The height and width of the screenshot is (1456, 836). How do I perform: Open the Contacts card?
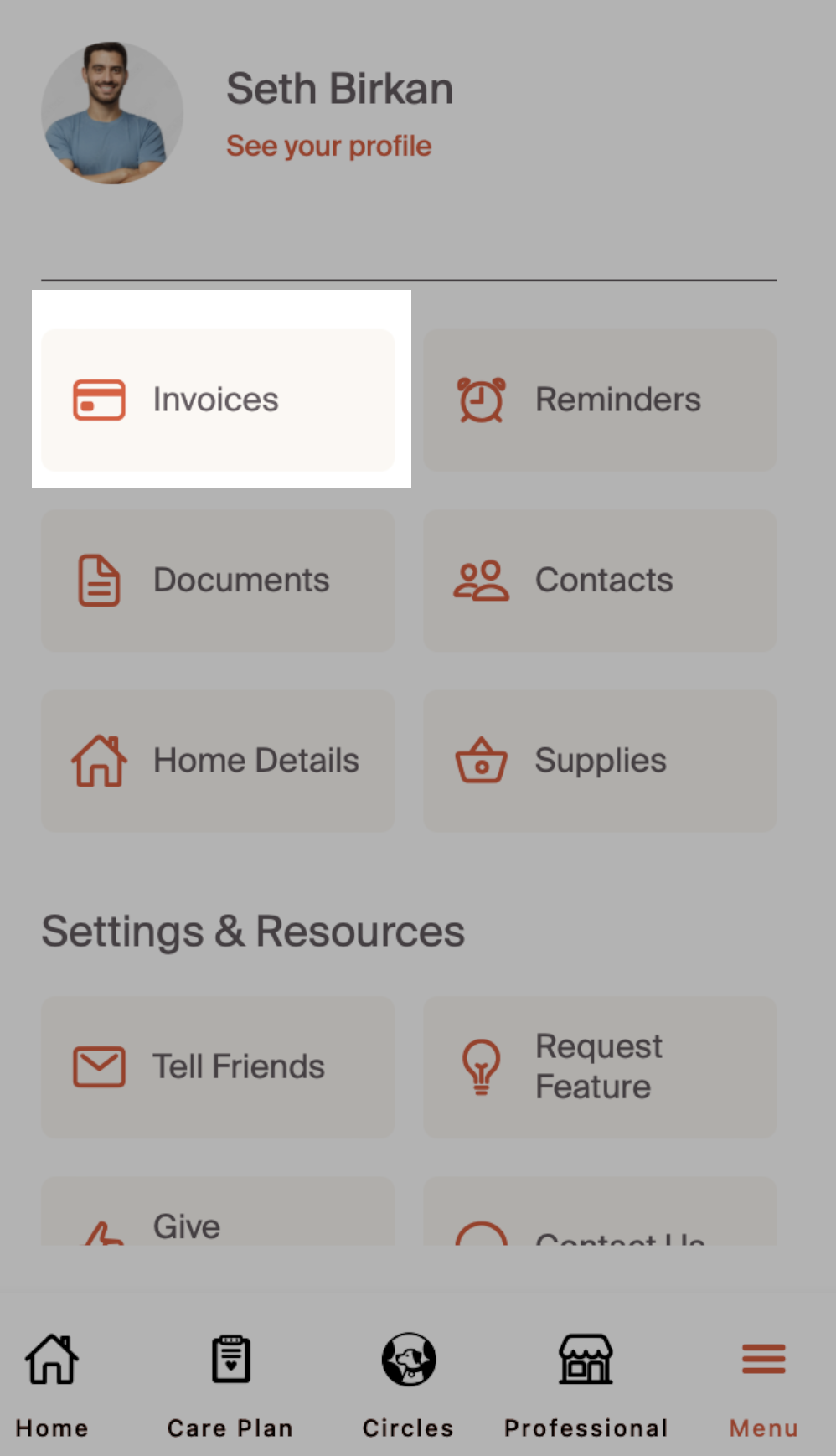click(x=600, y=580)
